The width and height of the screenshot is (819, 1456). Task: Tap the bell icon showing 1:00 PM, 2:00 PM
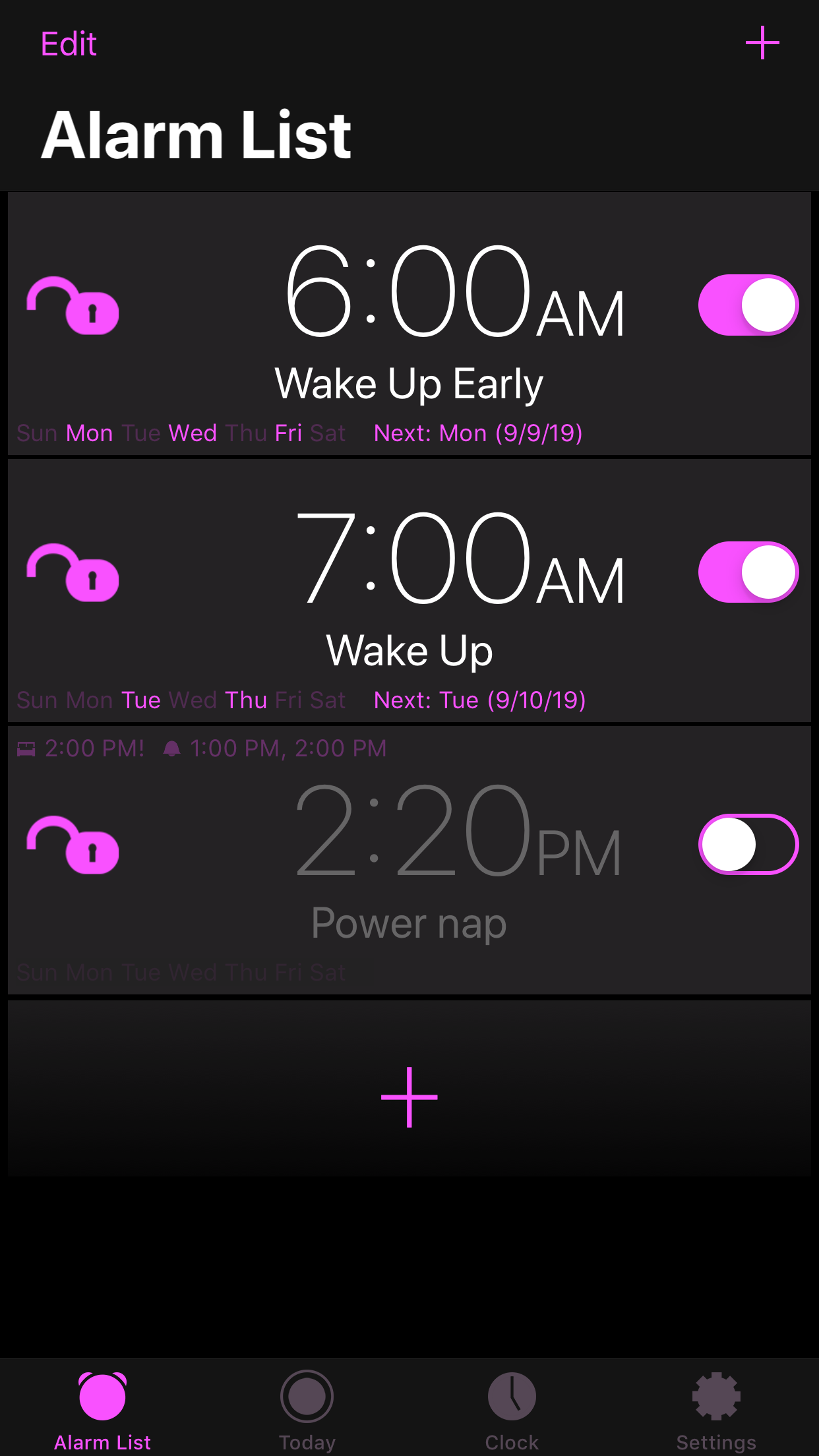pyautogui.click(x=173, y=748)
